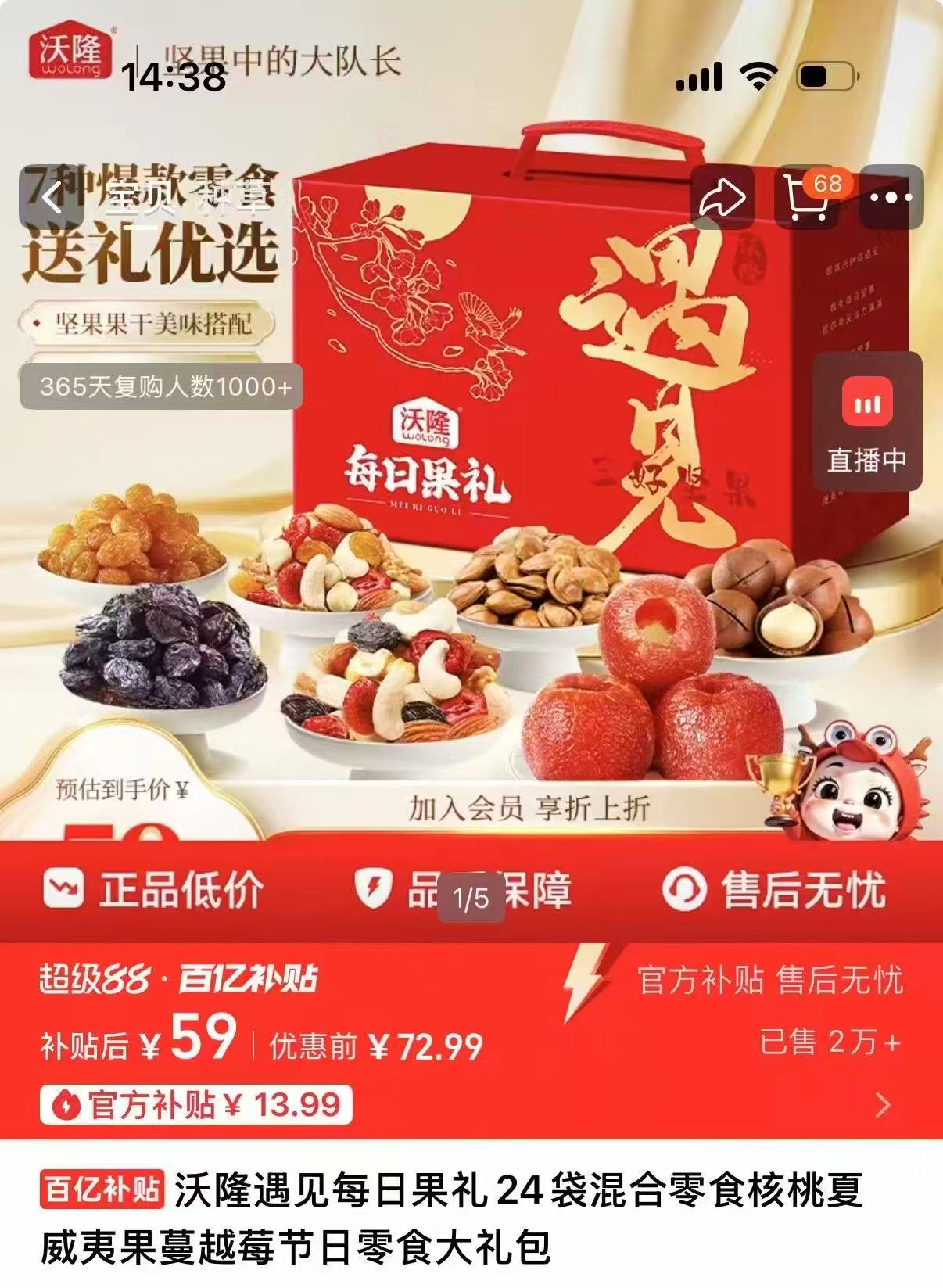The width and height of the screenshot is (943, 1288).
Task: Open the shopping cart with 68 items
Action: coord(807,201)
